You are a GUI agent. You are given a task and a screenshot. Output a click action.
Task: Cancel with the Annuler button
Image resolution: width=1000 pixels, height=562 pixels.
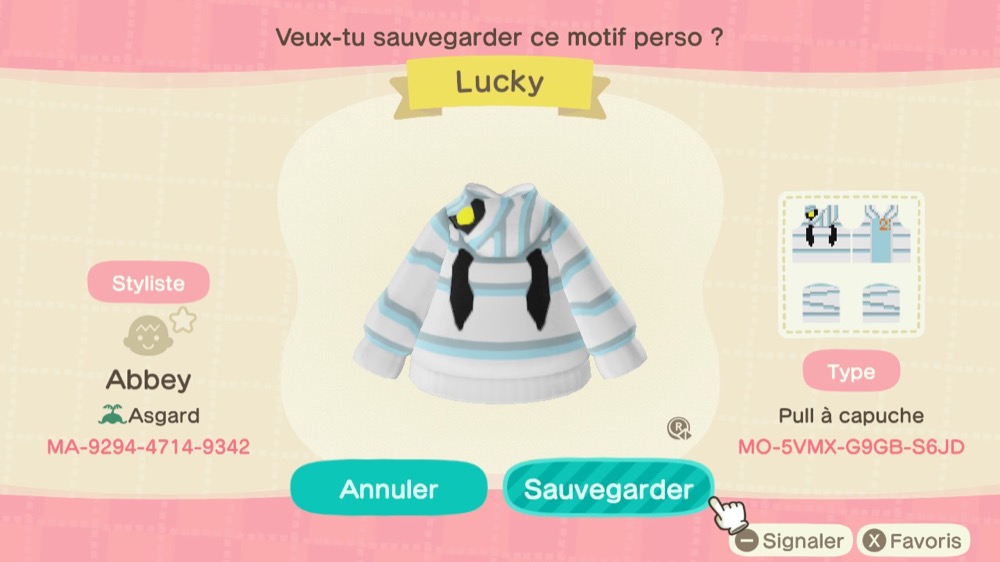[x=389, y=489]
